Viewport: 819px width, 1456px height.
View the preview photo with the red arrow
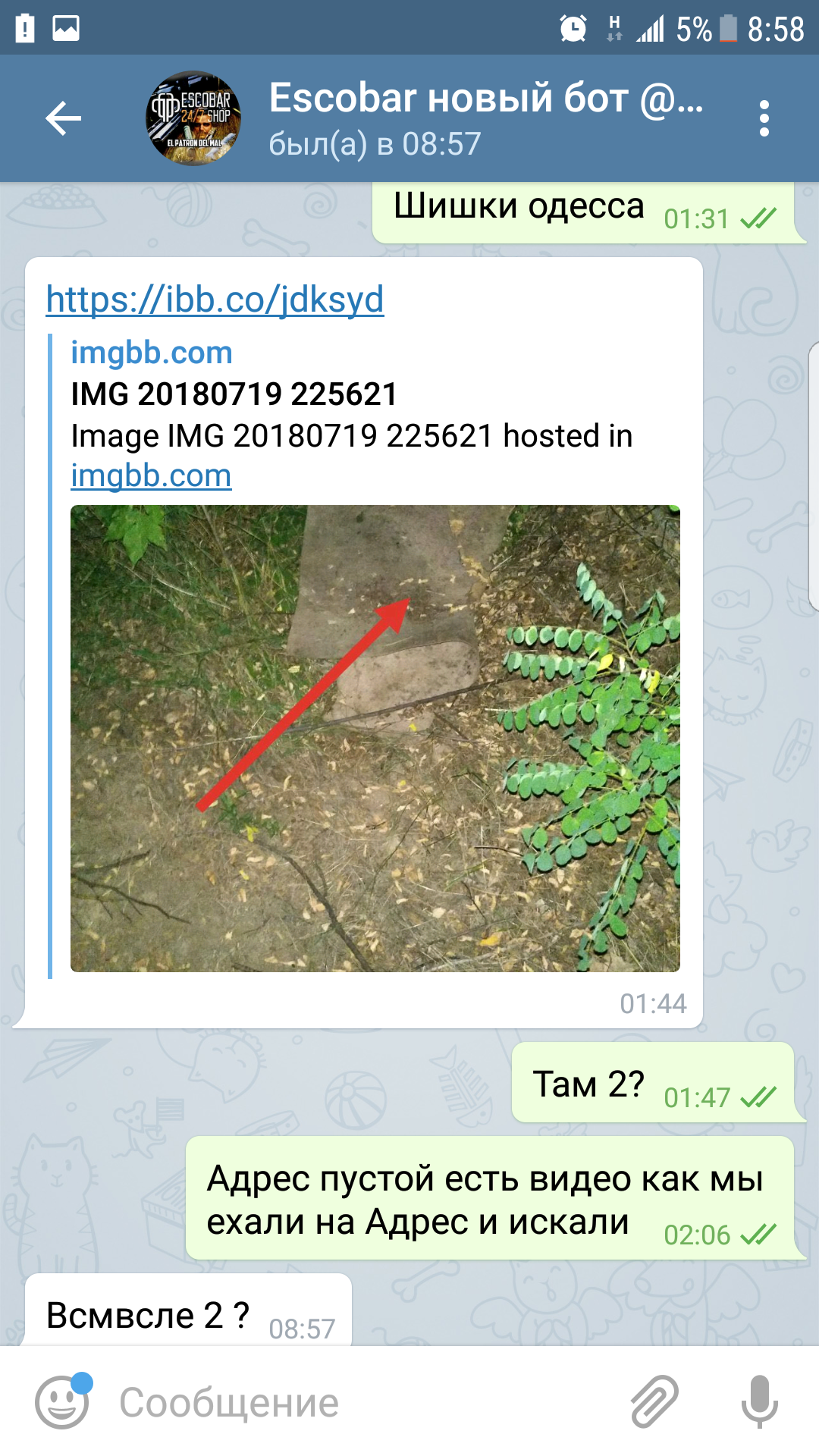(375, 738)
